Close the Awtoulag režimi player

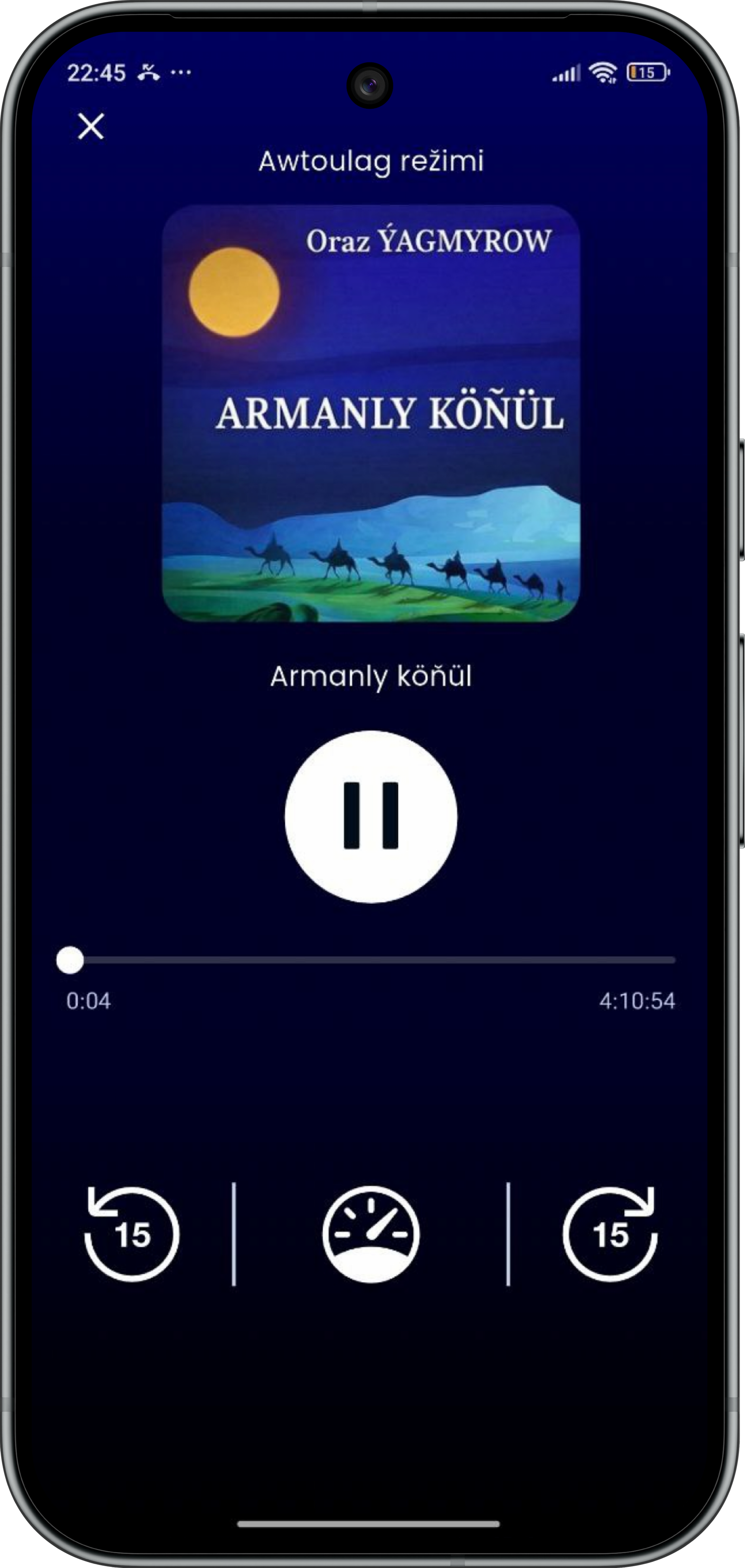(x=91, y=127)
